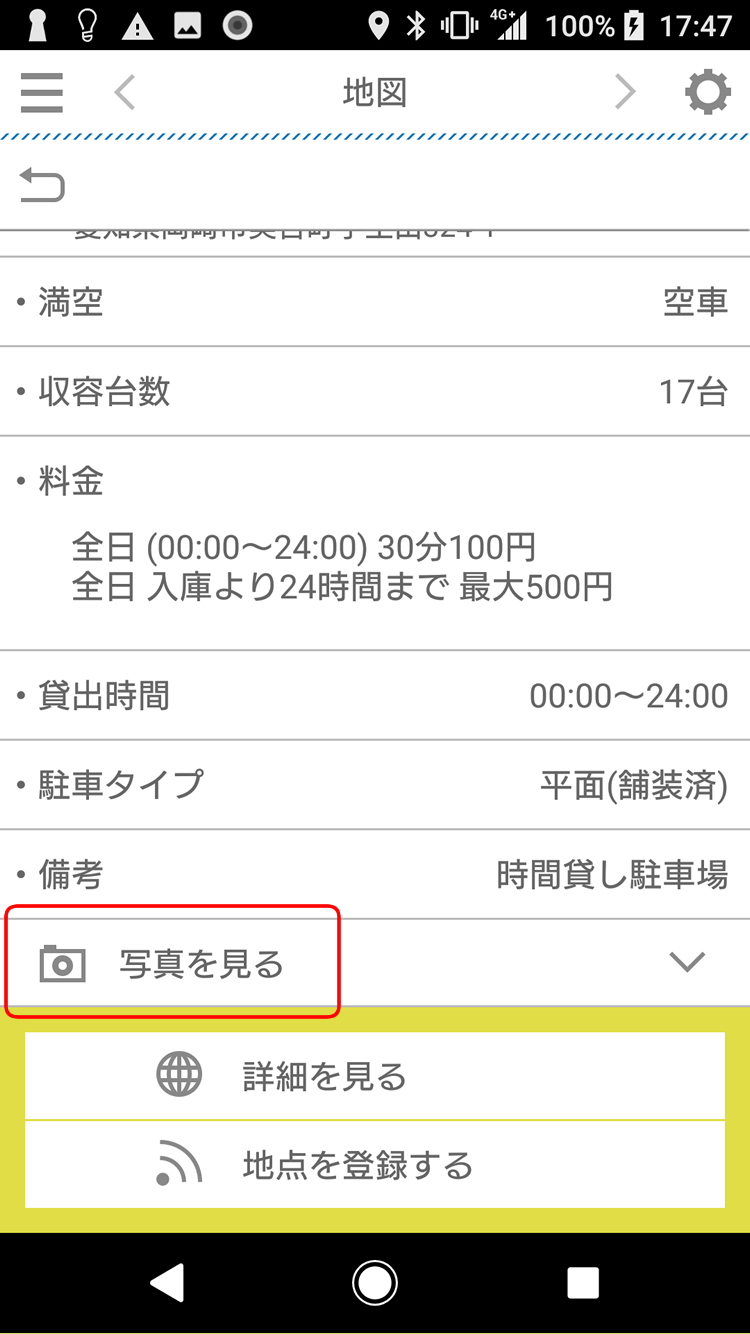Tap the return arrow icon
This screenshot has width=750, height=1334.
coord(42,186)
